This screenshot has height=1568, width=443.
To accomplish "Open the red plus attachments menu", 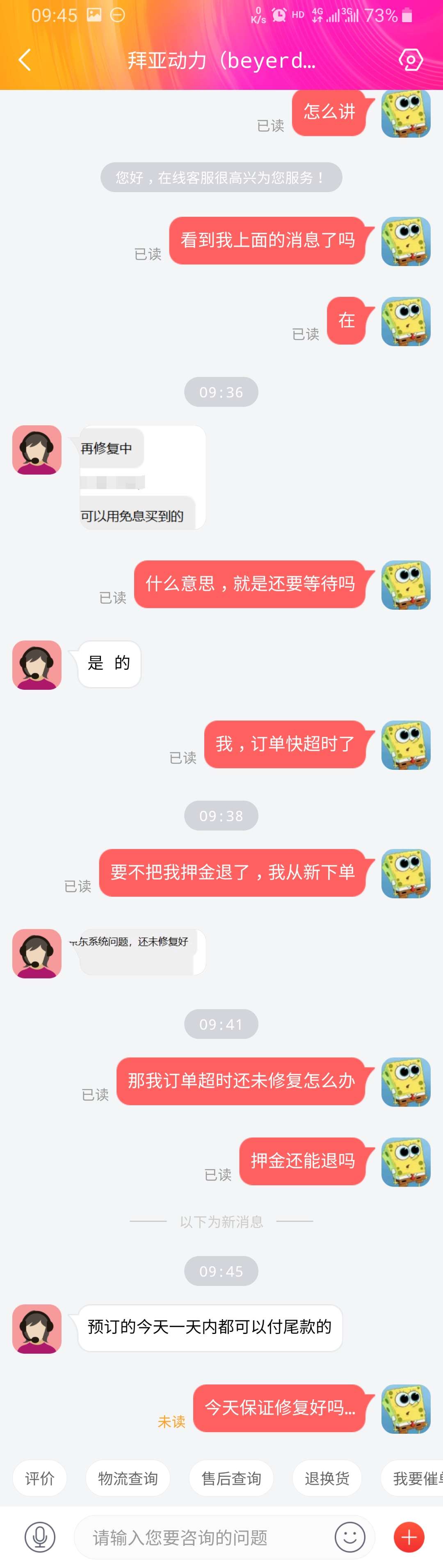I will [409, 1537].
